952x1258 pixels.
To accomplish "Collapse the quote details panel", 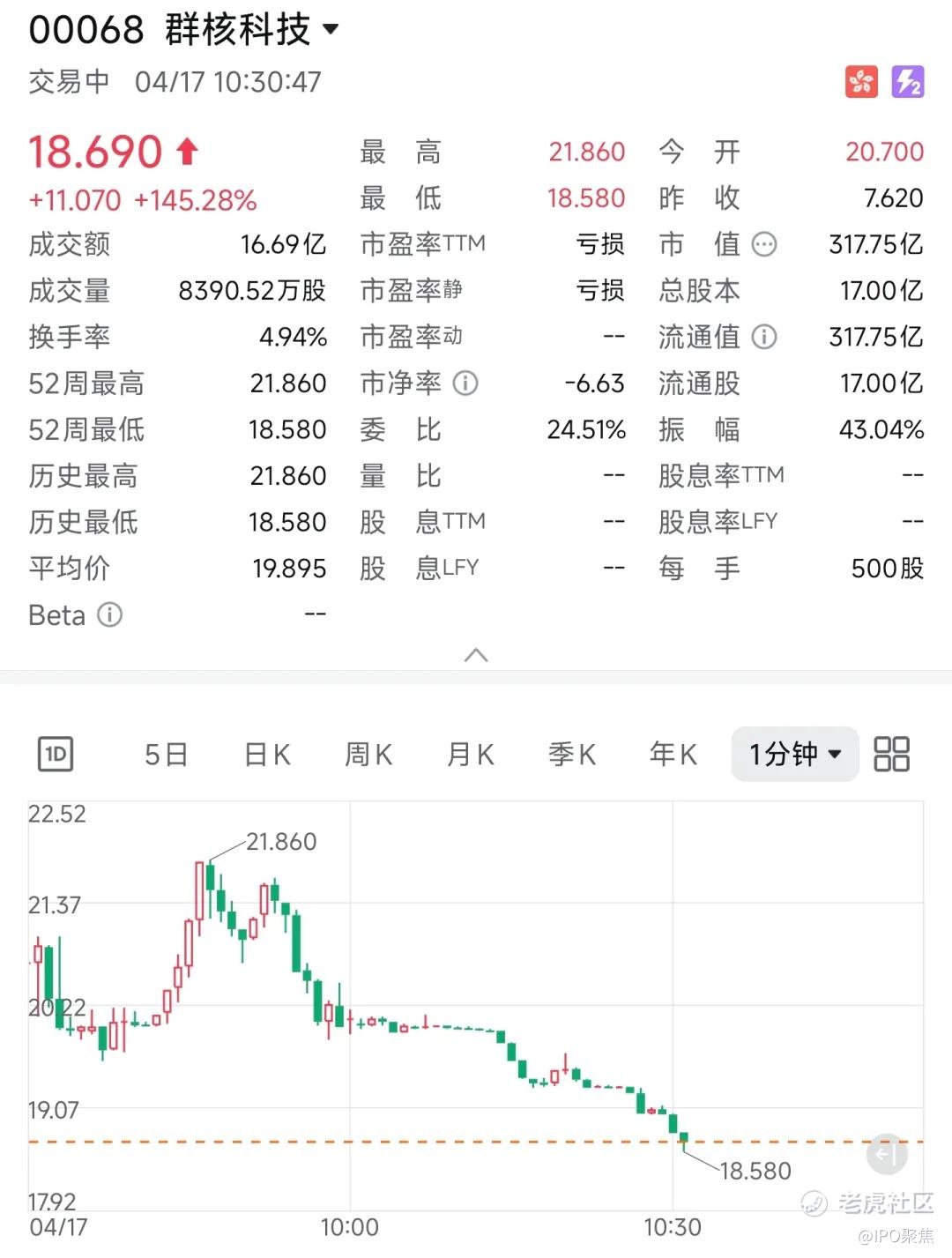I will (x=476, y=655).
